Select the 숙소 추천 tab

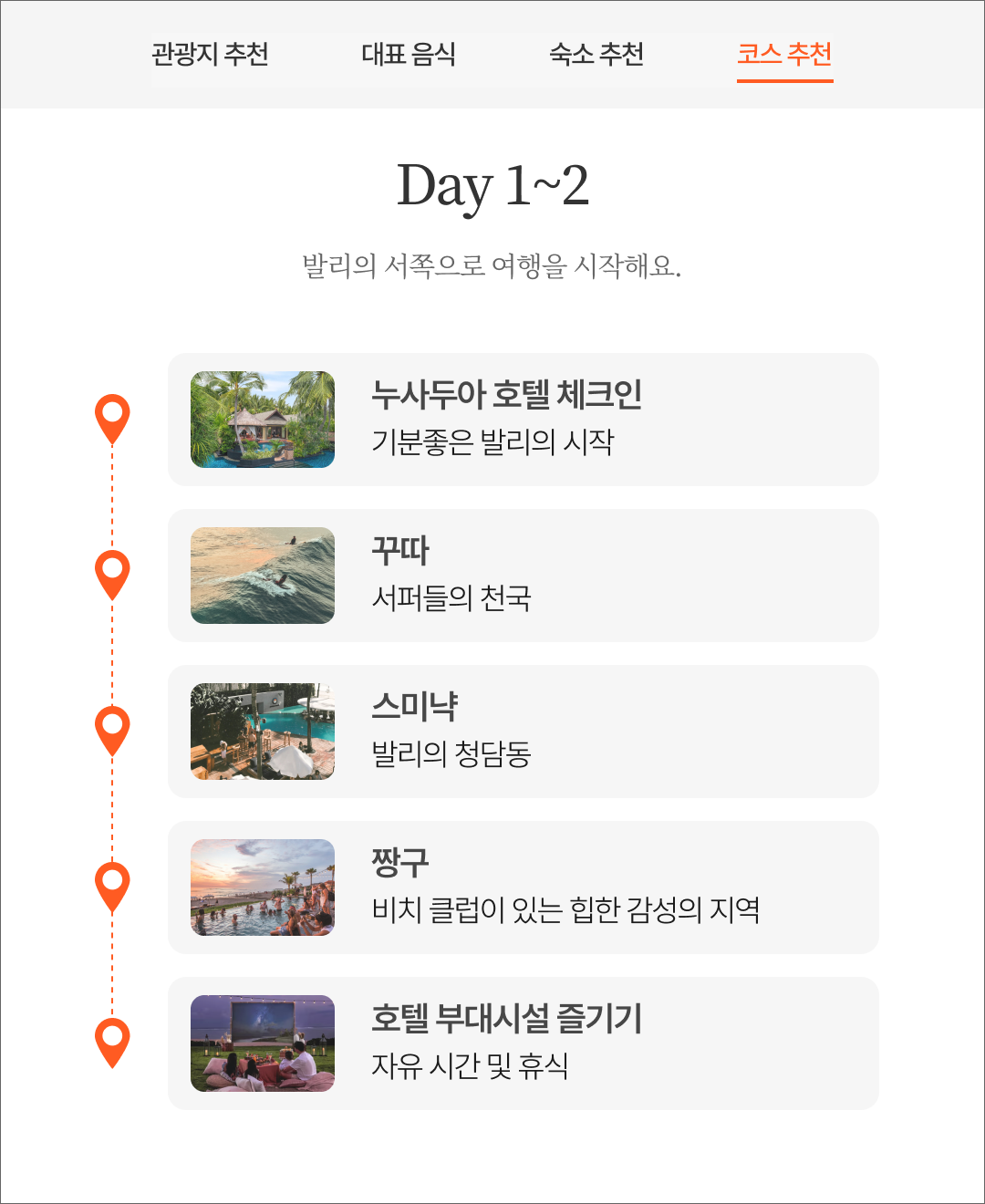(x=597, y=56)
